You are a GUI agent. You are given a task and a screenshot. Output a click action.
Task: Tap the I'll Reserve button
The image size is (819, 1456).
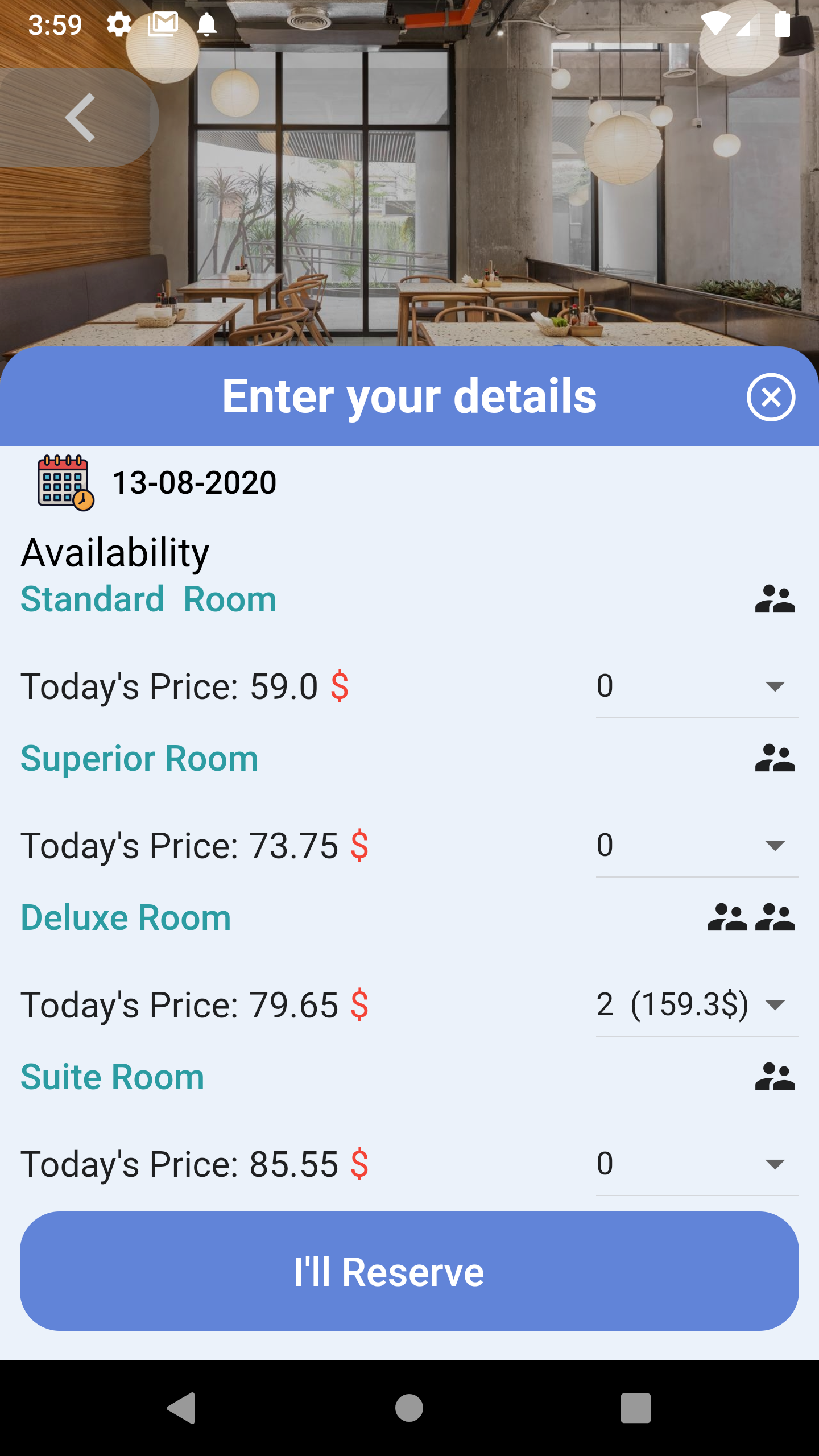pyautogui.click(x=409, y=1271)
